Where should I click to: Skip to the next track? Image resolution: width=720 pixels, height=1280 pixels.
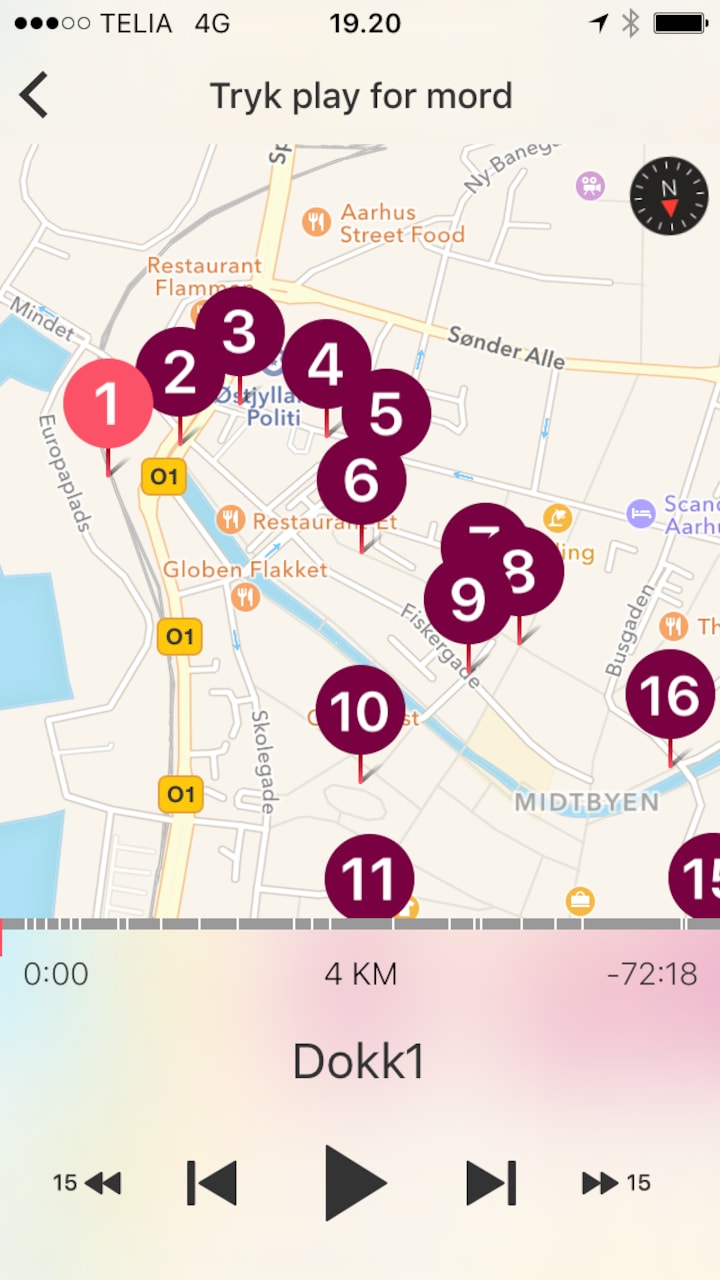pos(491,1183)
